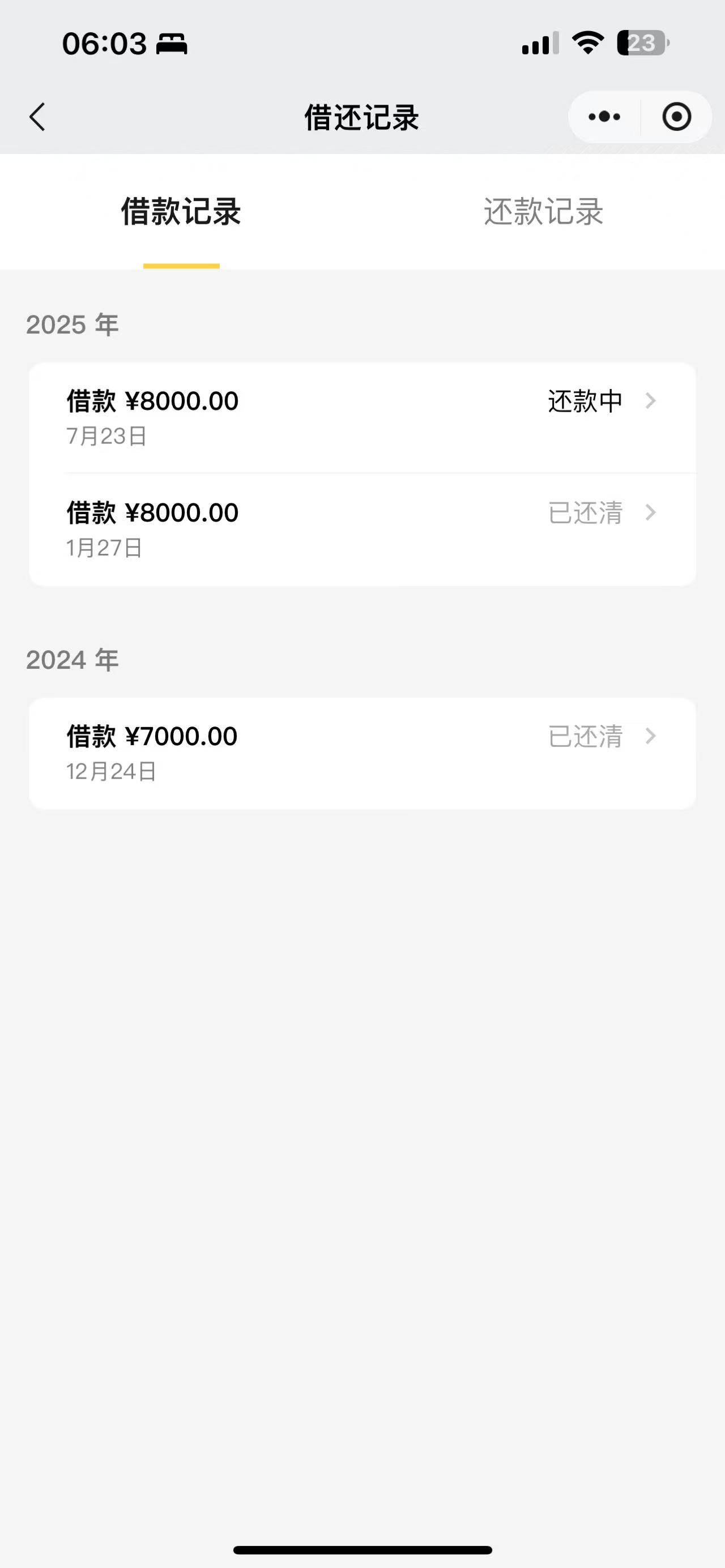The width and height of the screenshot is (725, 1568).
Task: Switch to the 还款记录 tab
Action: pyautogui.click(x=543, y=212)
